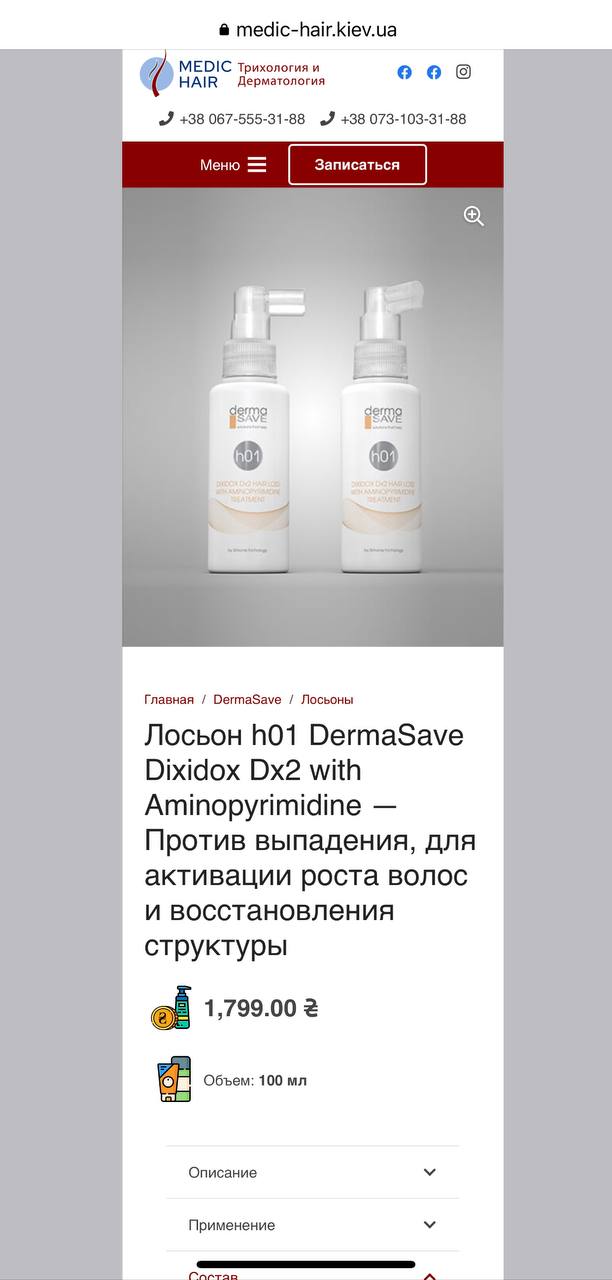The image size is (612, 1280).
Task: Expand the Описание section
Action: [313, 1172]
